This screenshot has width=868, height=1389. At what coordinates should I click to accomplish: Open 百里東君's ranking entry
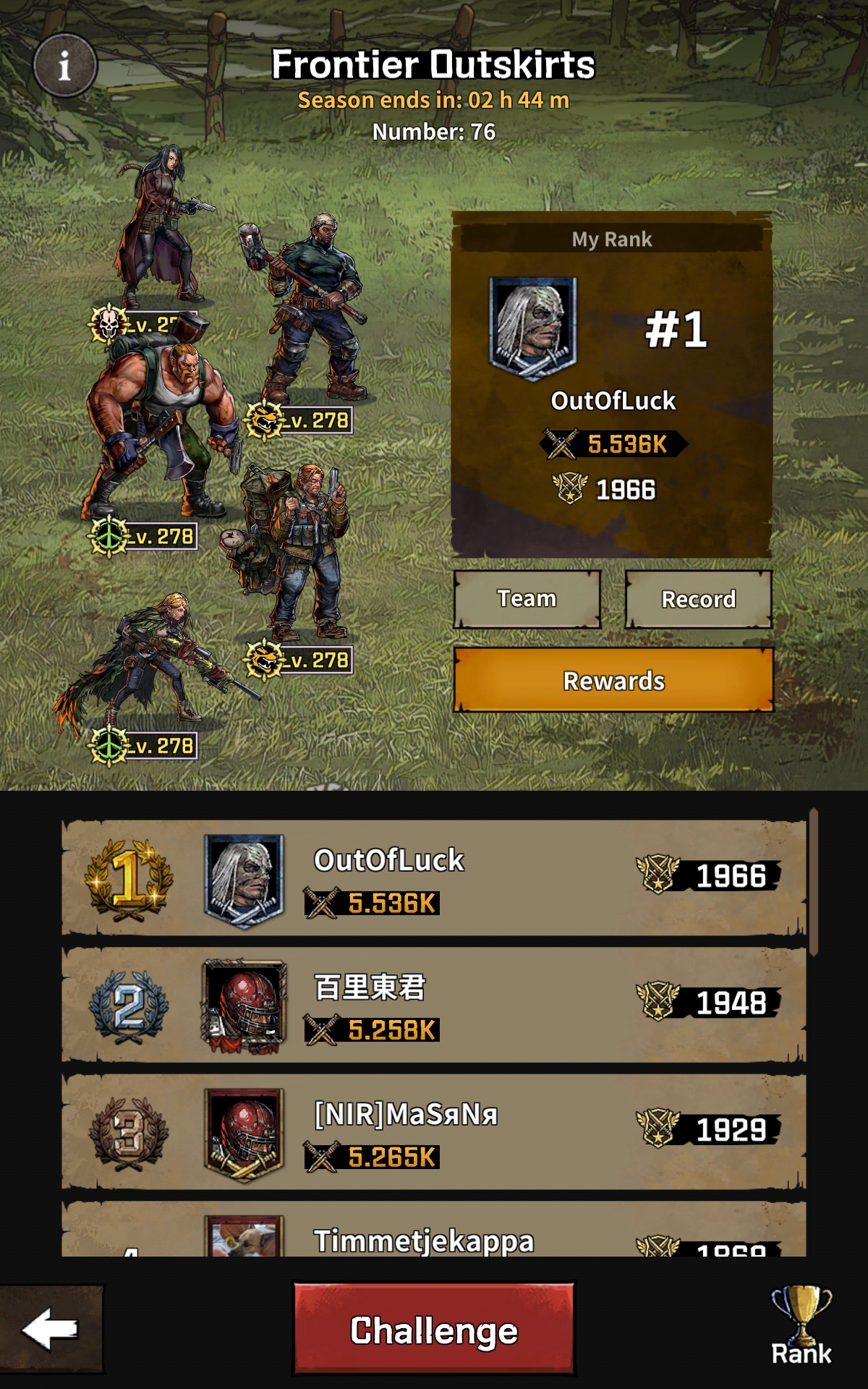click(x=434, y=1005)
